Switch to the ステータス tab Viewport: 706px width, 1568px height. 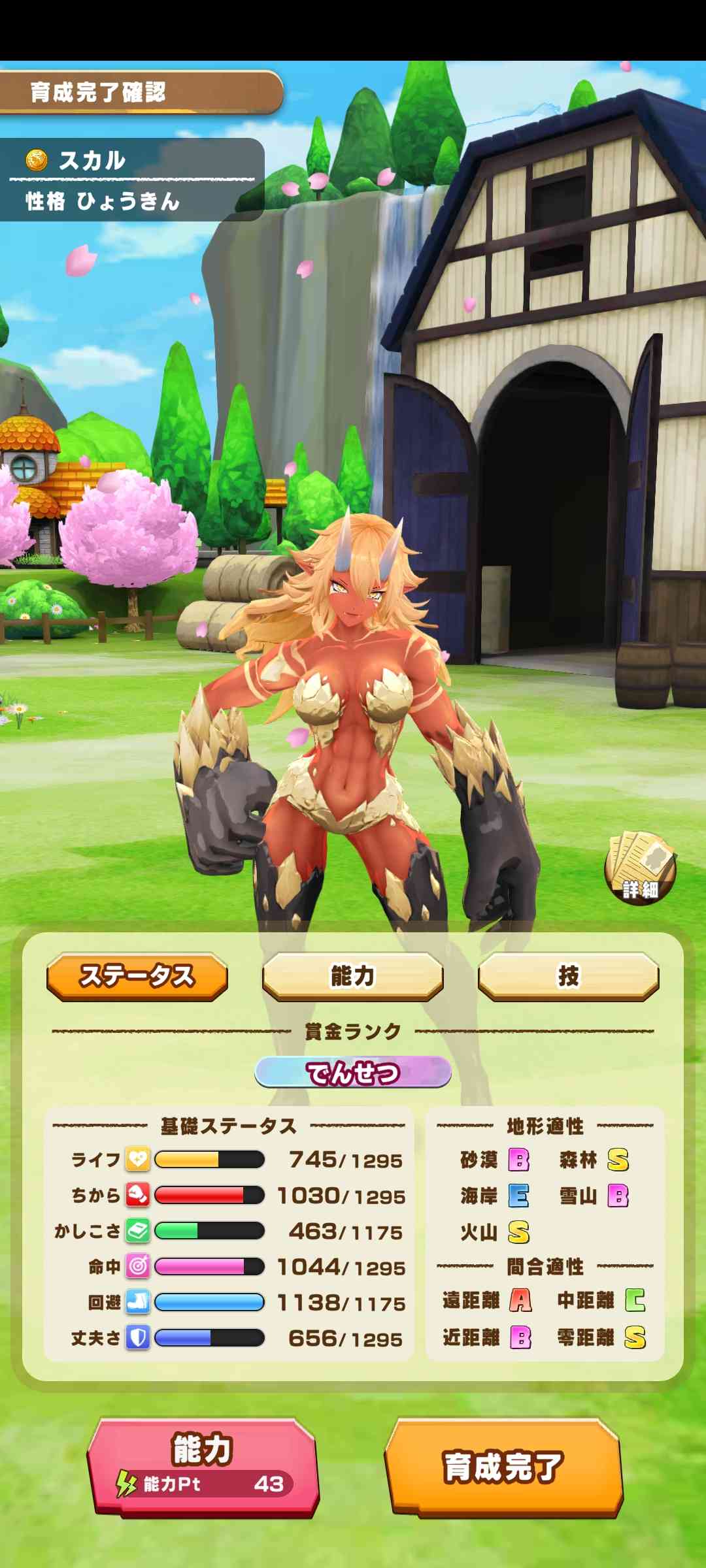[x=137, y=976]
